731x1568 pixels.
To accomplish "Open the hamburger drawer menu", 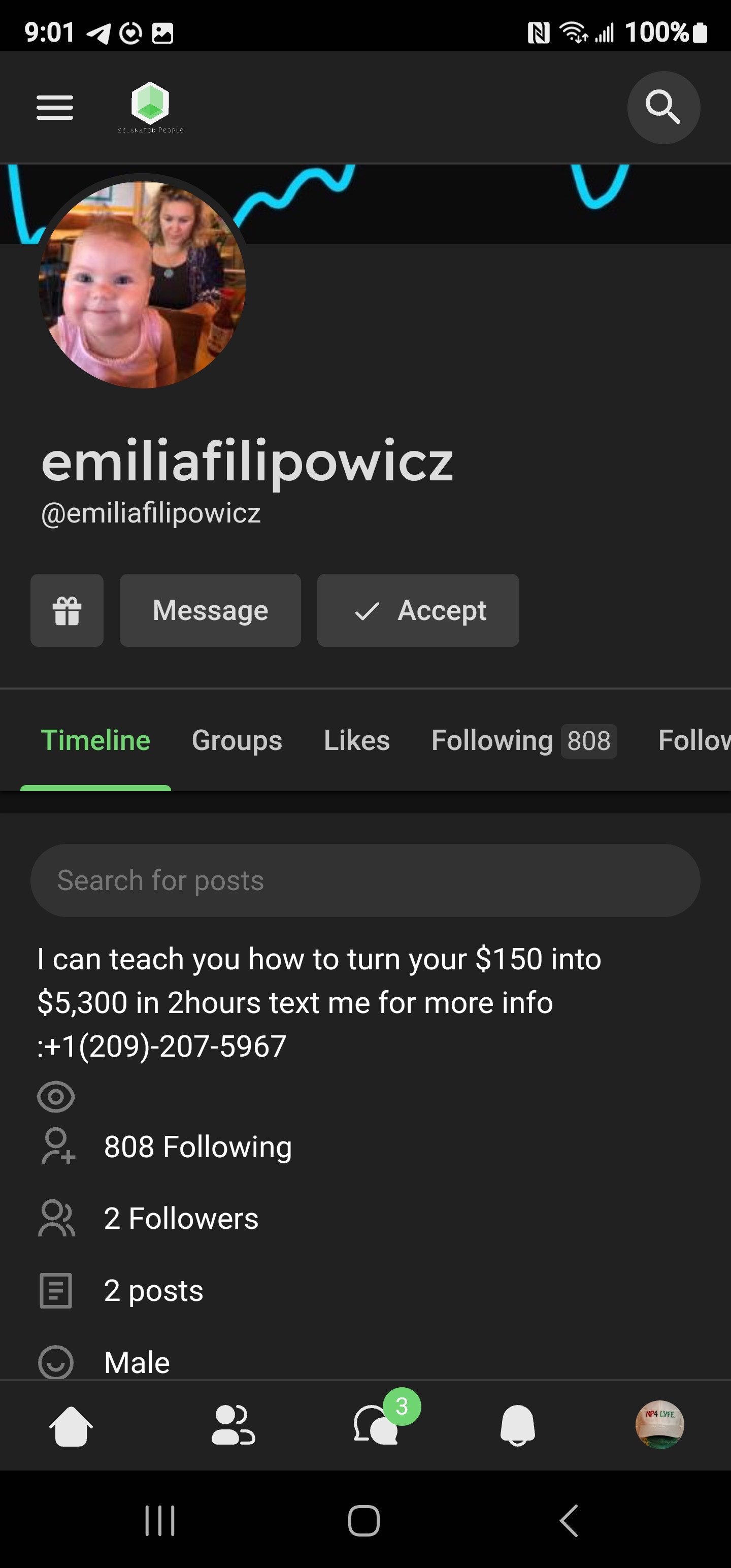I will click(x=55, y=108).
